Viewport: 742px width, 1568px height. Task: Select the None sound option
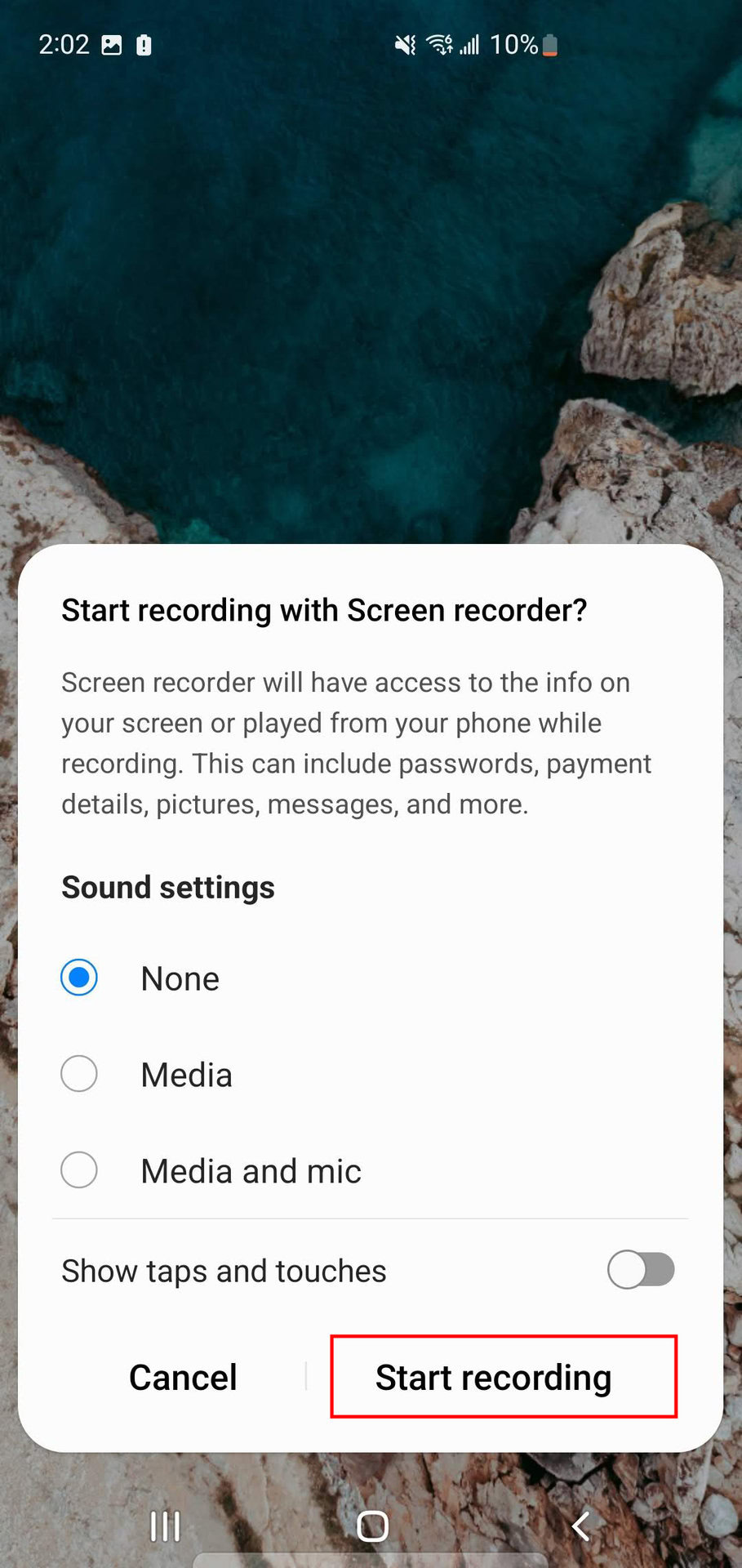click(x=79, y=978)
